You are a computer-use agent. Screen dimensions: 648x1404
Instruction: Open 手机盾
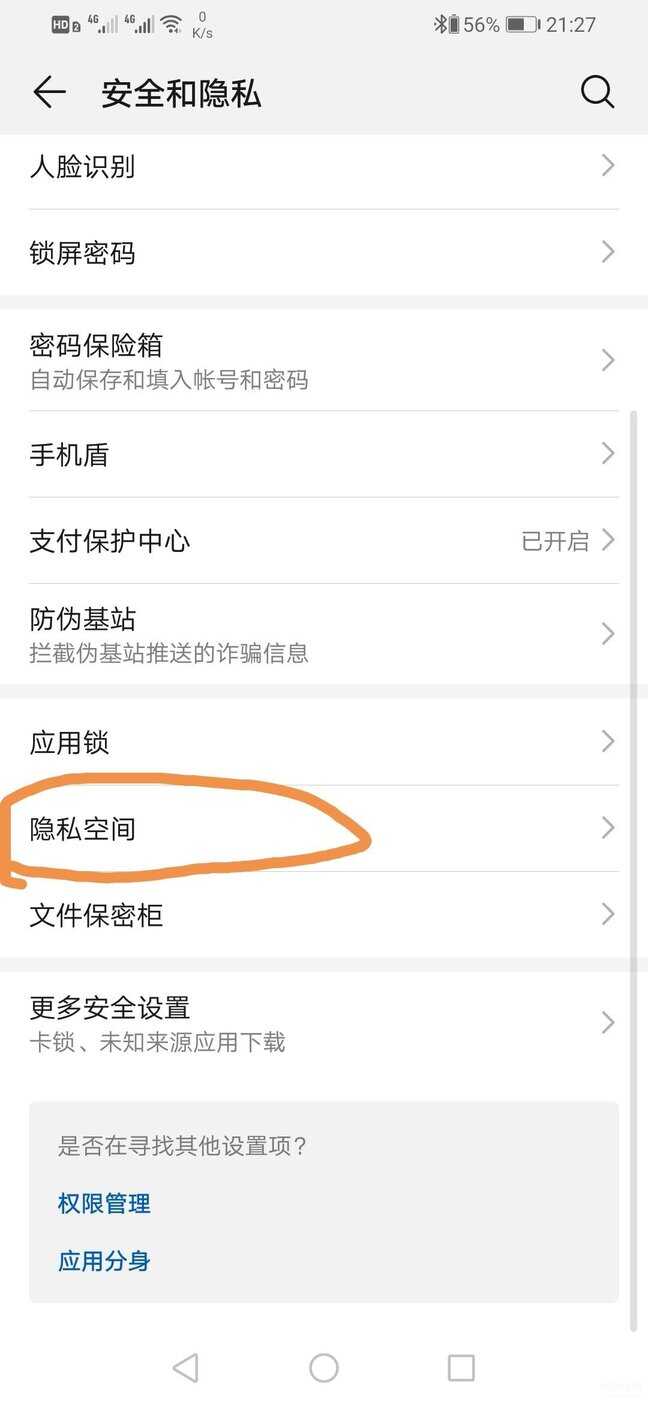[324, 454]
